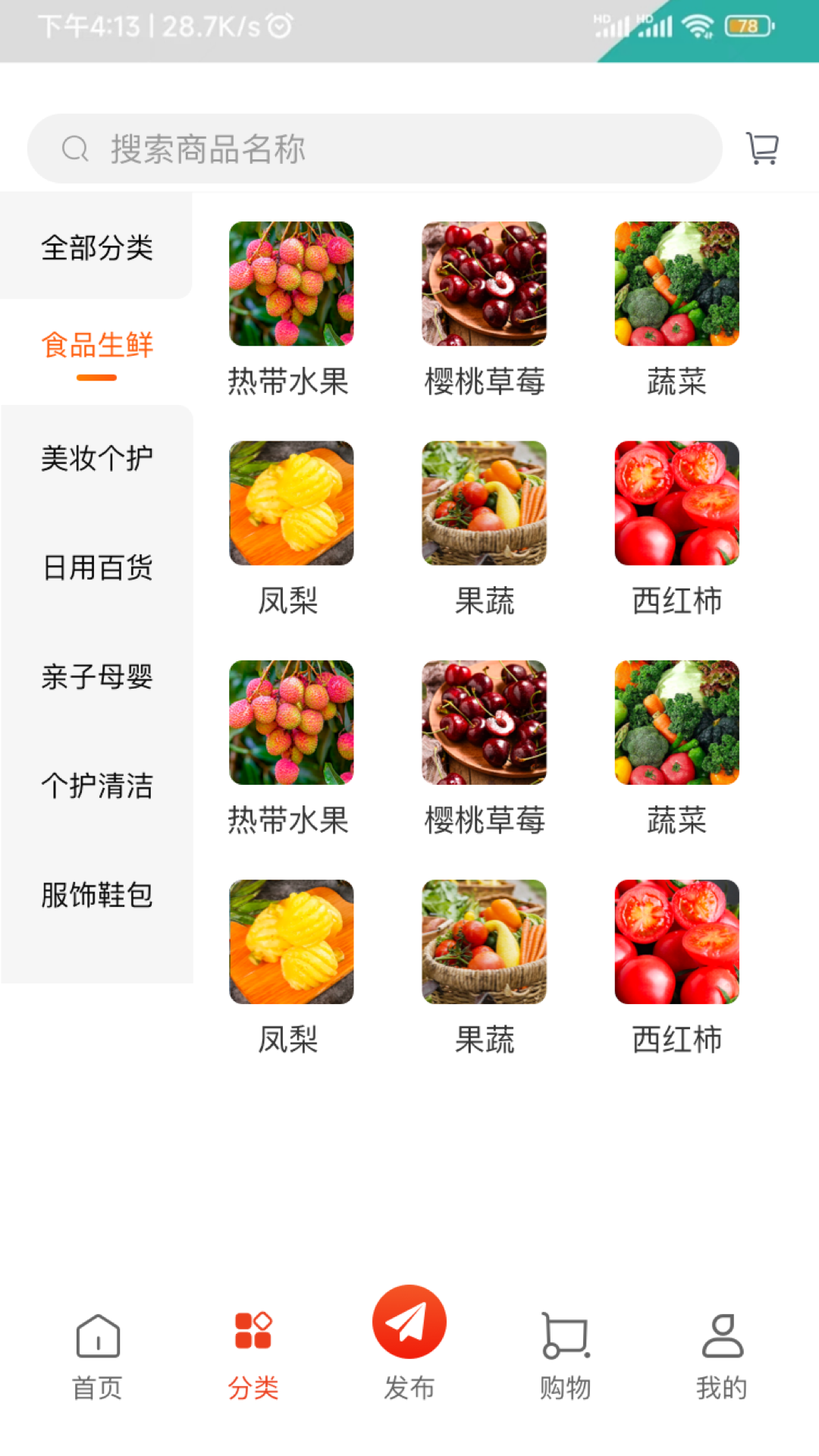Click the search magnifier icon

(x=74, y=147)
